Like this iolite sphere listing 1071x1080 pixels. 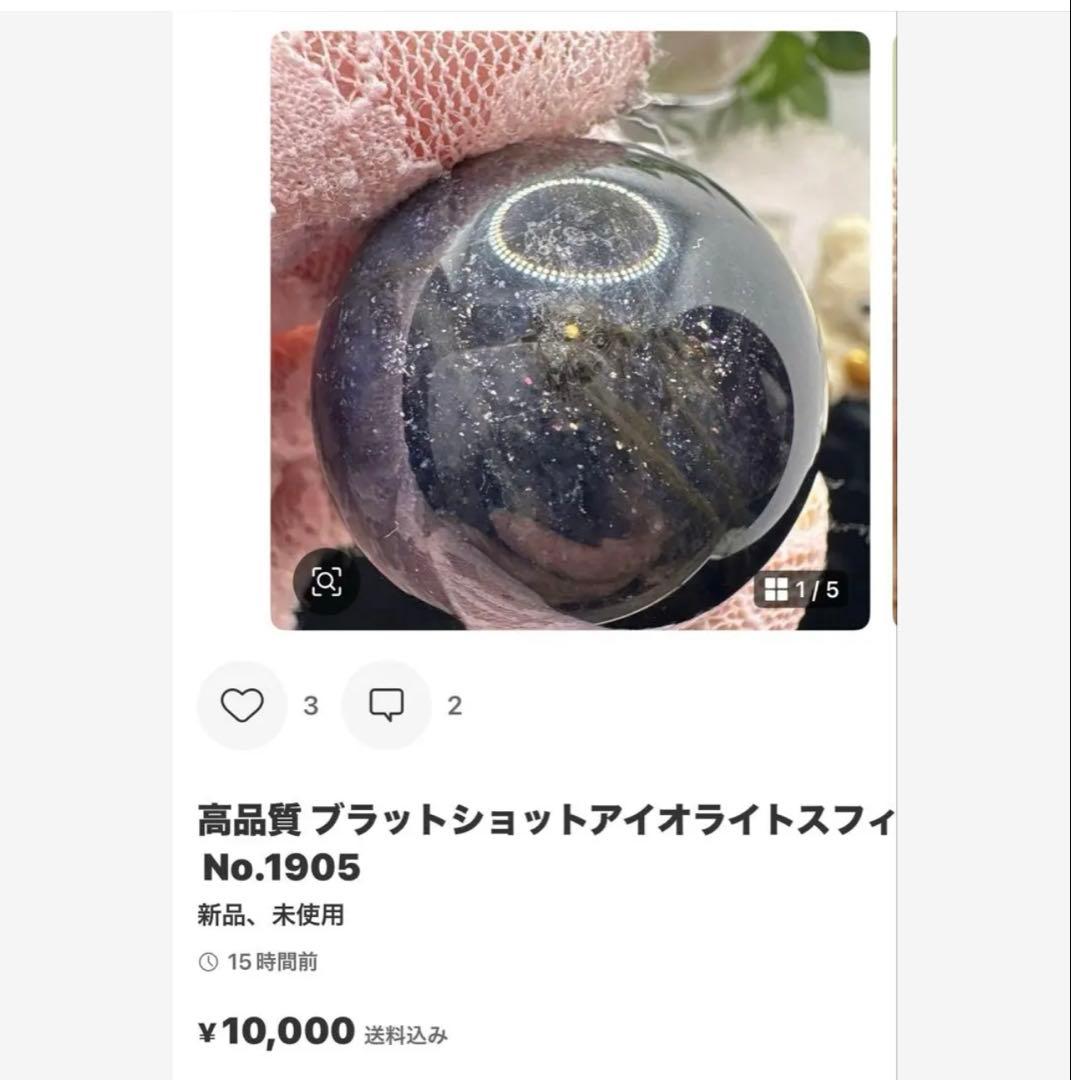[x=242, y=706]
